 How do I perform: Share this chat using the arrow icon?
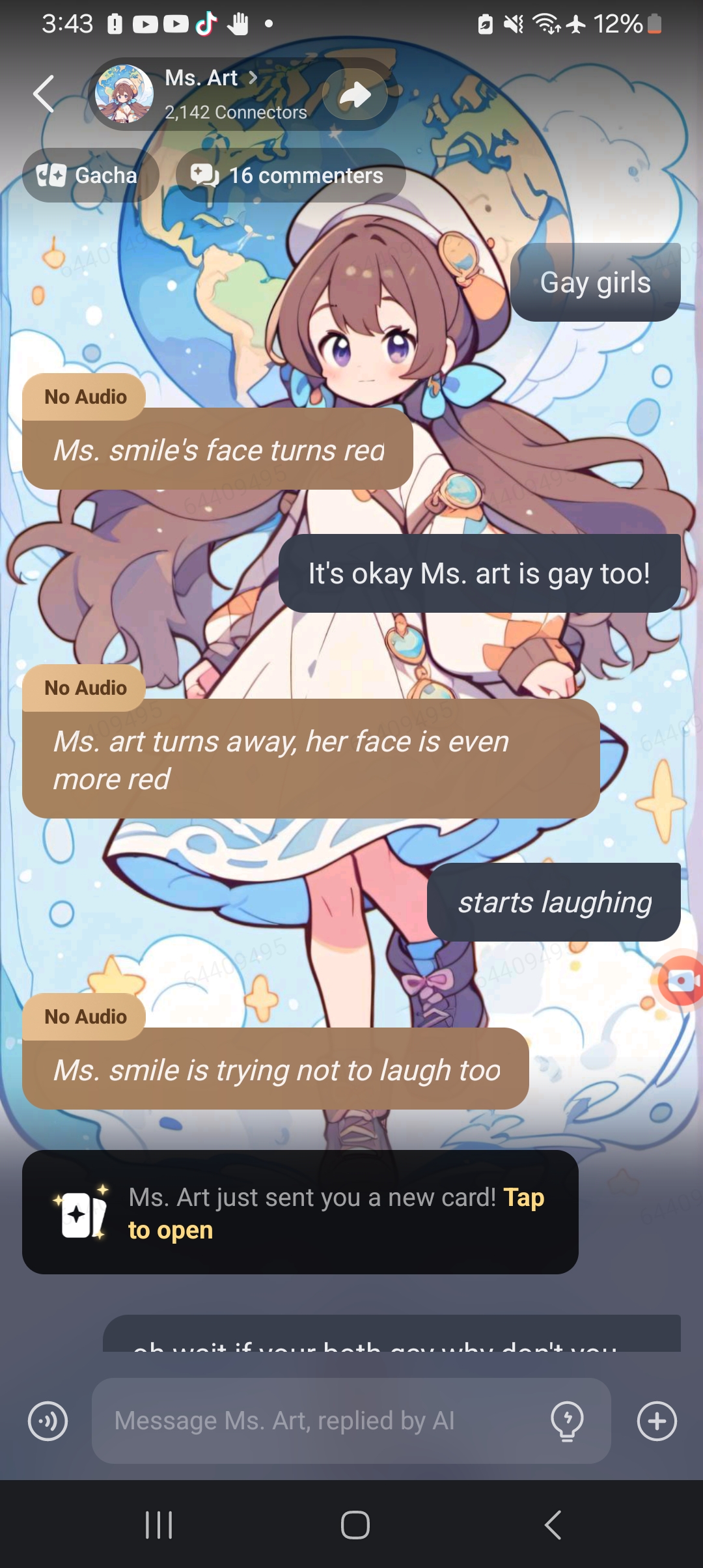[x=355, y=95]
